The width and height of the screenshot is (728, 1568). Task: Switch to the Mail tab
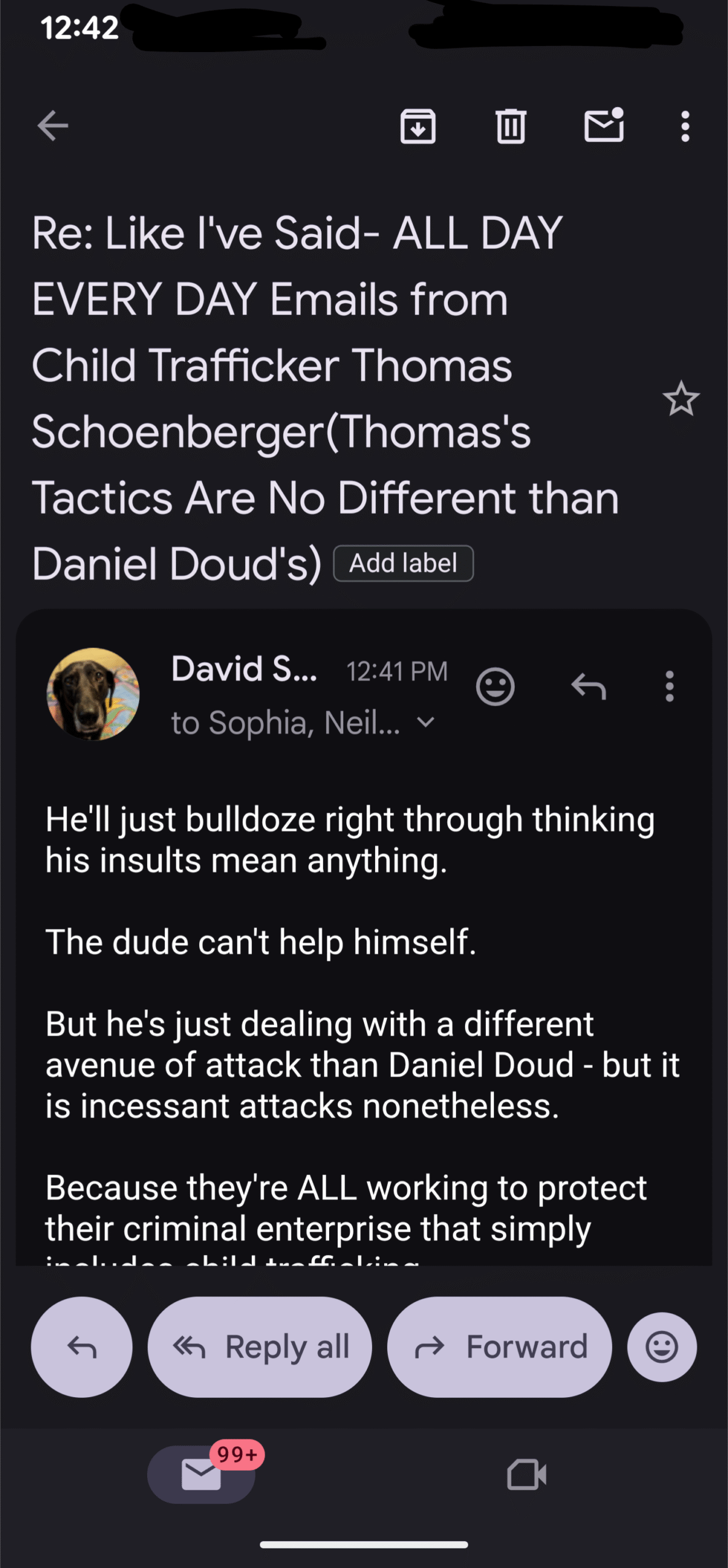point(202,1474)
